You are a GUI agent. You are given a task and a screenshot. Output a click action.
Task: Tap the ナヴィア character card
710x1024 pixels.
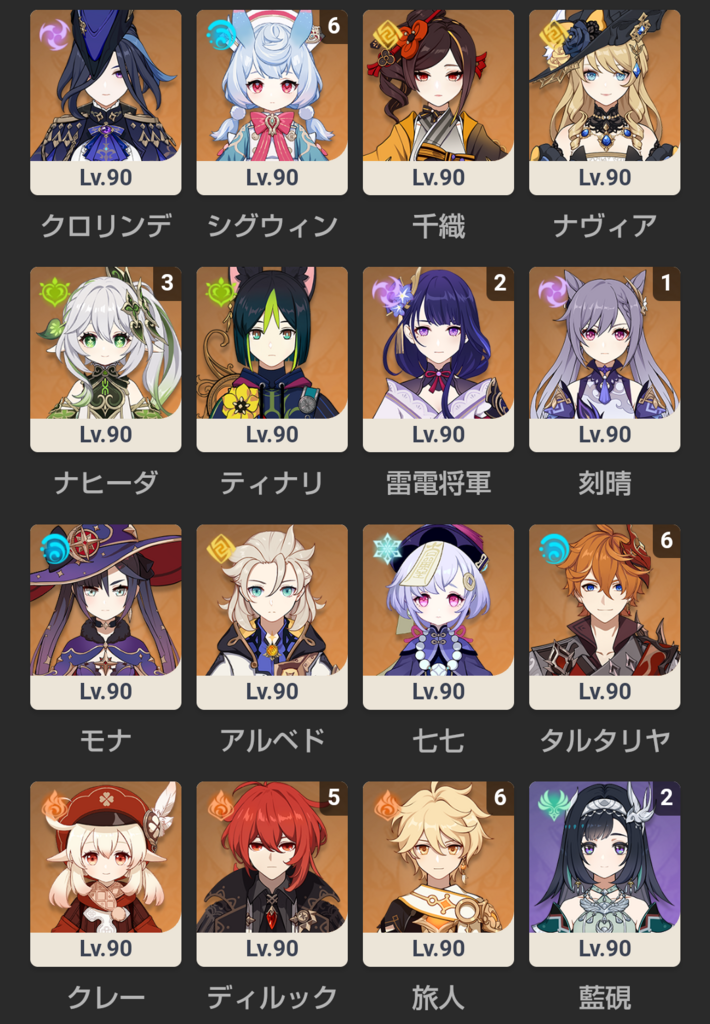[604, 102]
